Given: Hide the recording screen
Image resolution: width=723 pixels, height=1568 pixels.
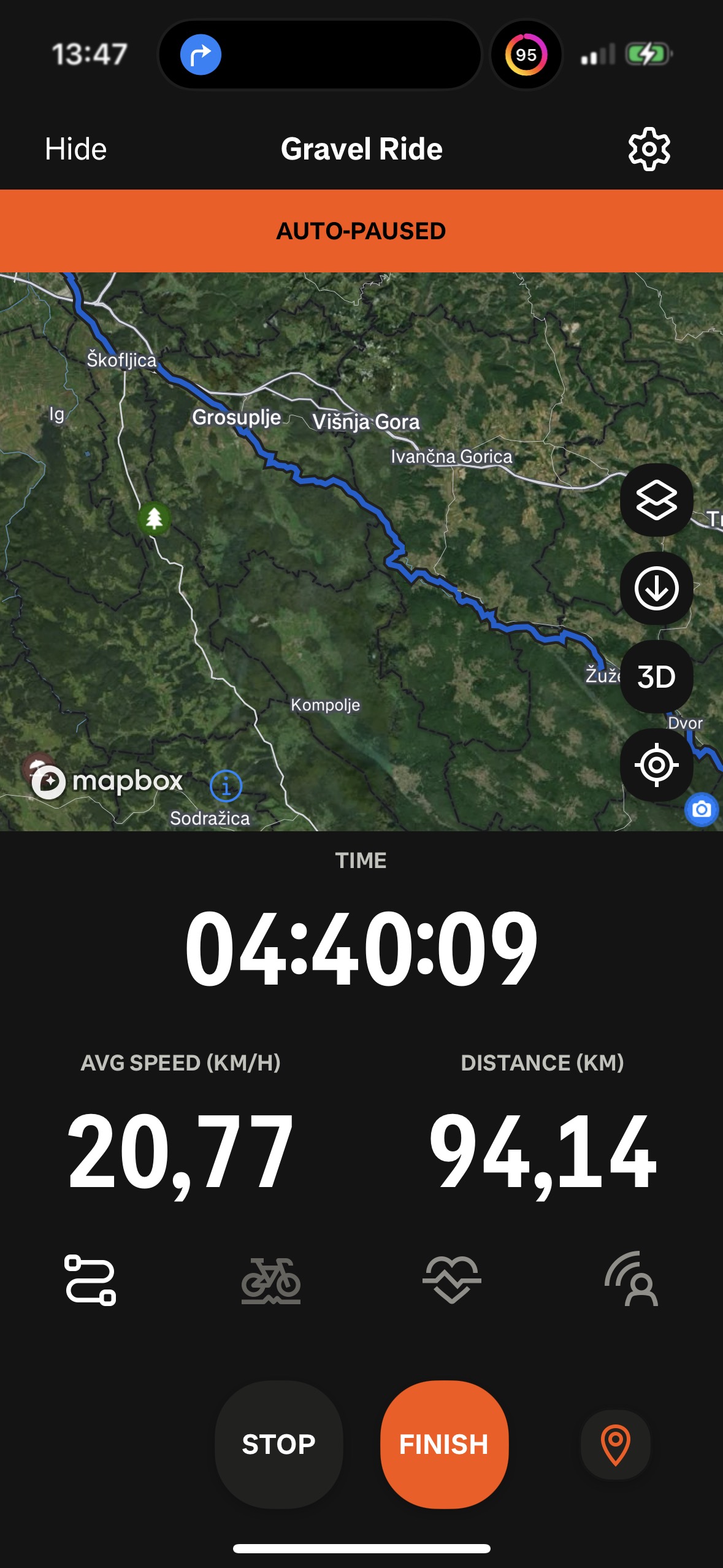Looking at the screenshot, I should click(x=75, y=149).
